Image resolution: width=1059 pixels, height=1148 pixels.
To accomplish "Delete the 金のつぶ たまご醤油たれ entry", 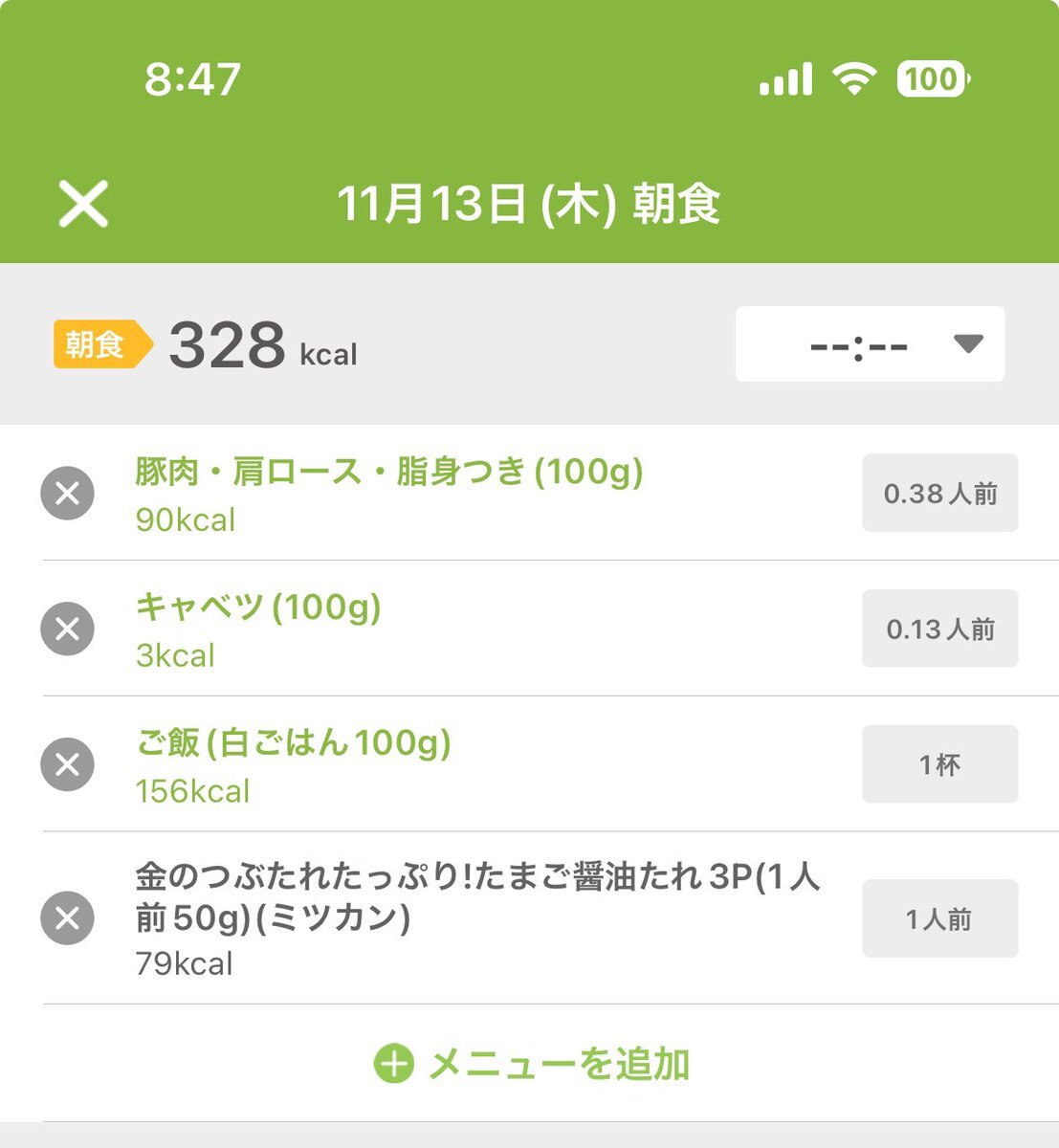I will [x=67, y=918].
